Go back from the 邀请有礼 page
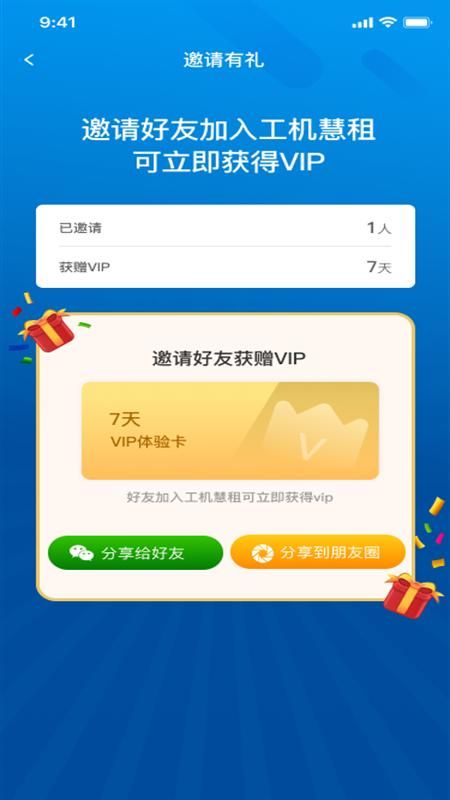This screenshot has height=800, width=450. tap(29, 60)
